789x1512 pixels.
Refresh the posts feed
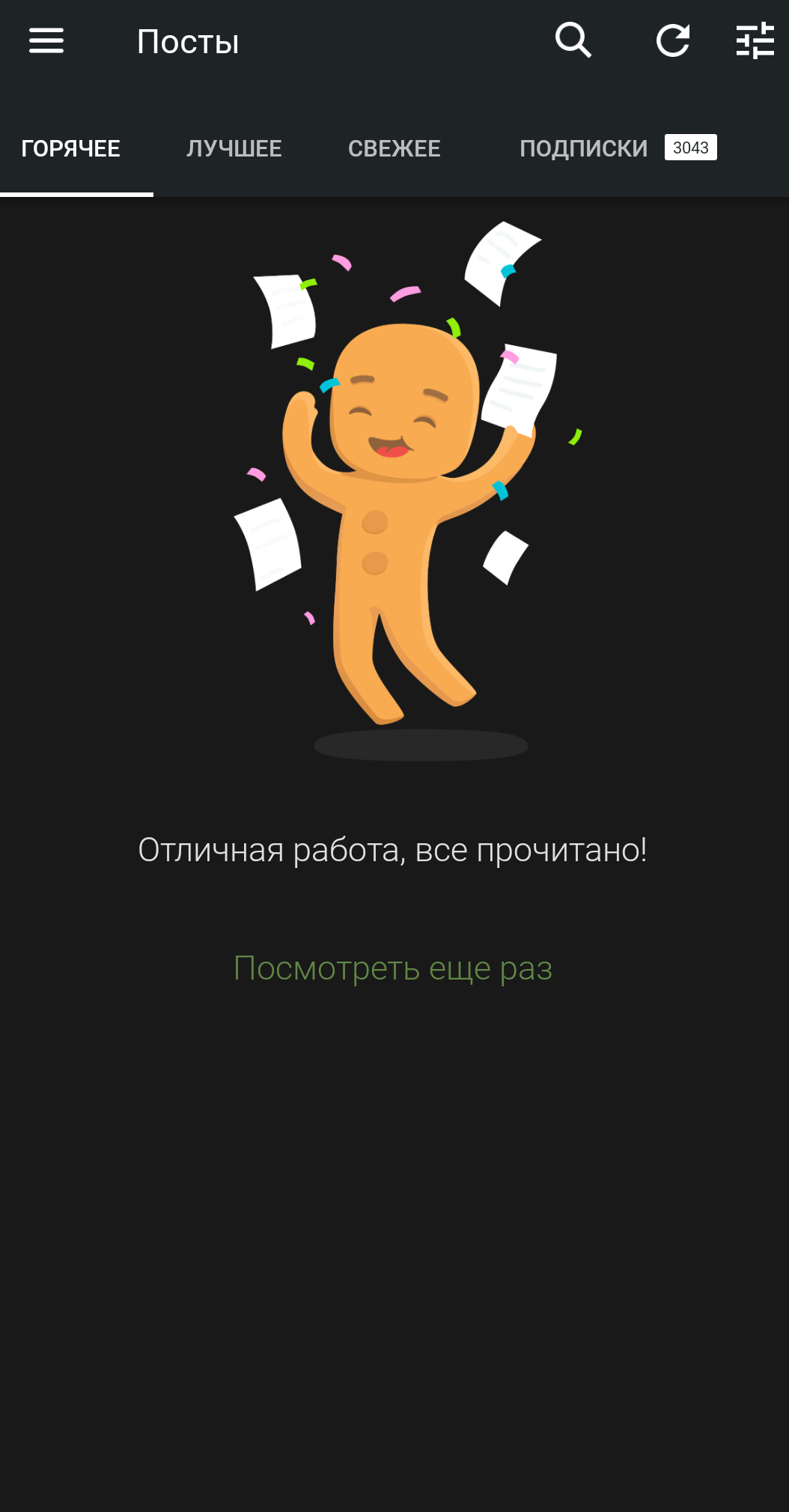click(673, 40)
